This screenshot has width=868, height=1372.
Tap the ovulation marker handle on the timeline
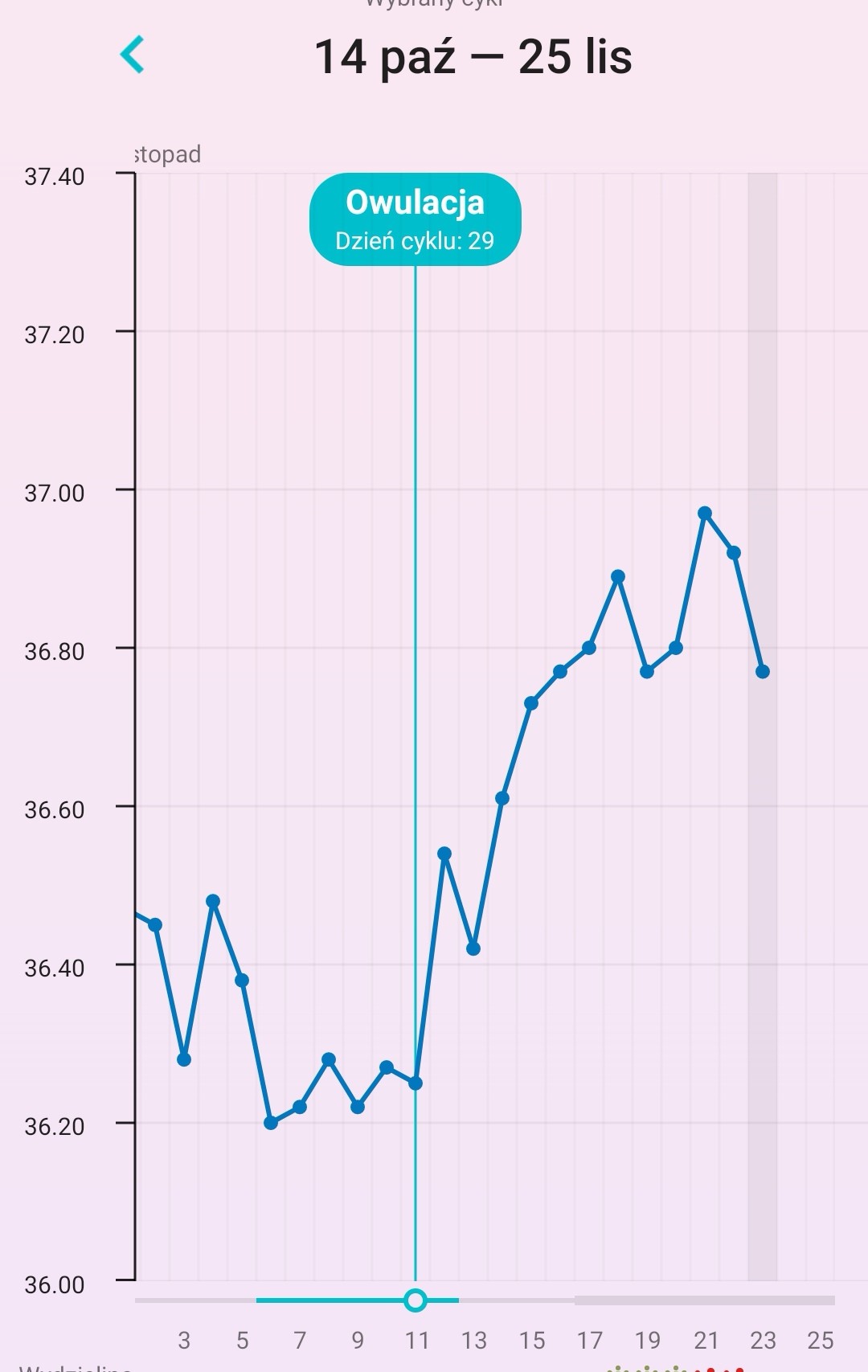tap(416, 1300)
